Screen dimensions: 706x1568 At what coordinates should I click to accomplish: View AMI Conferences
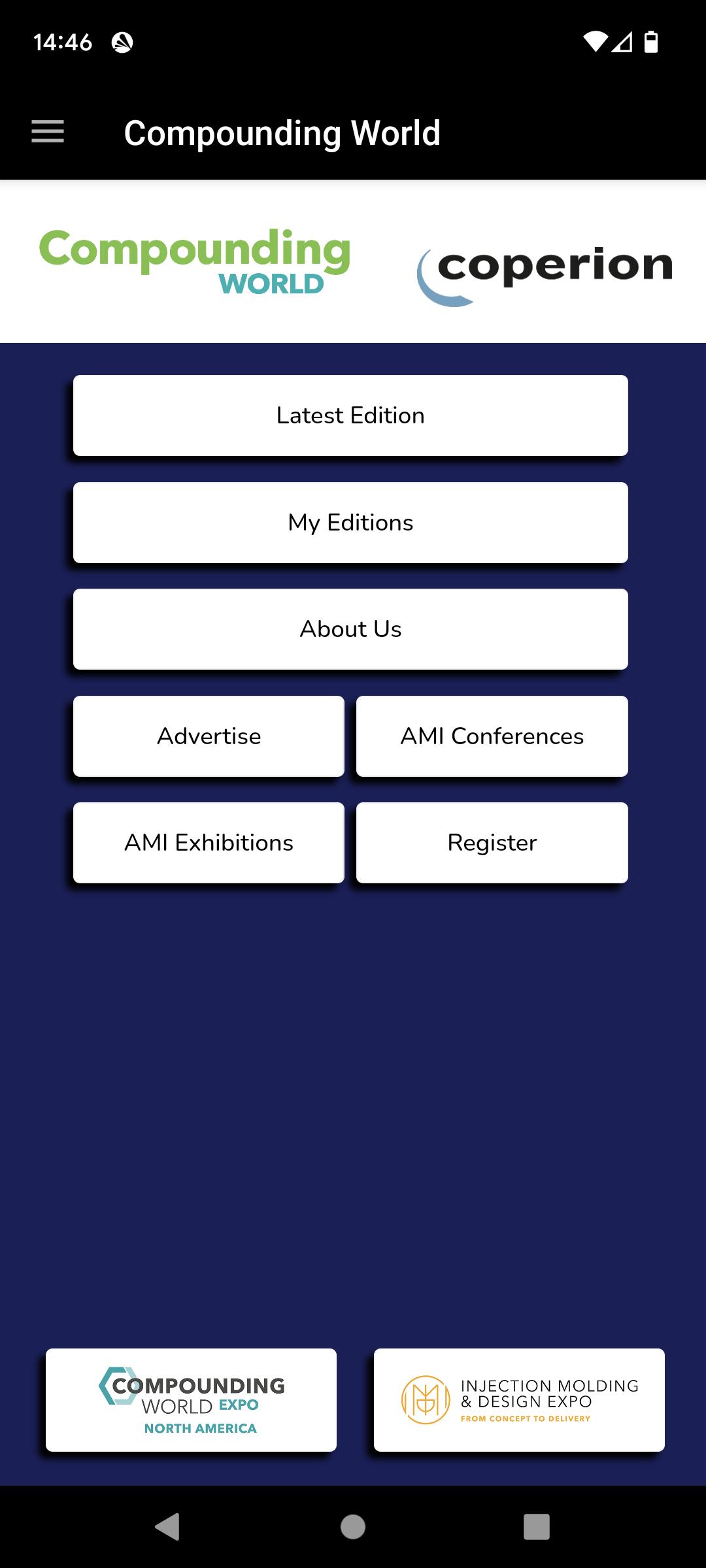(492, 736)
